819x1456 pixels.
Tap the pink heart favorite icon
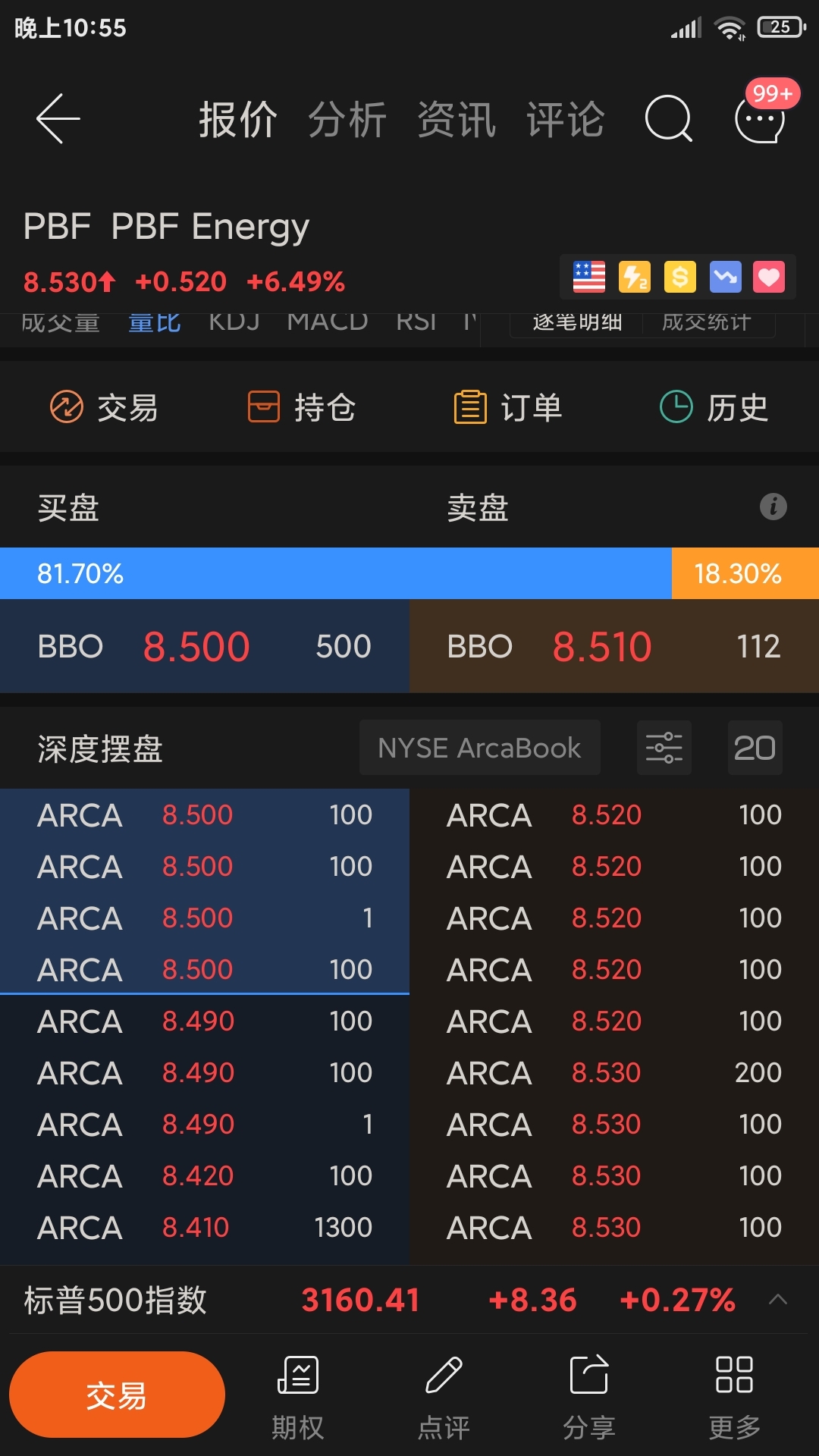coord(769,277)
